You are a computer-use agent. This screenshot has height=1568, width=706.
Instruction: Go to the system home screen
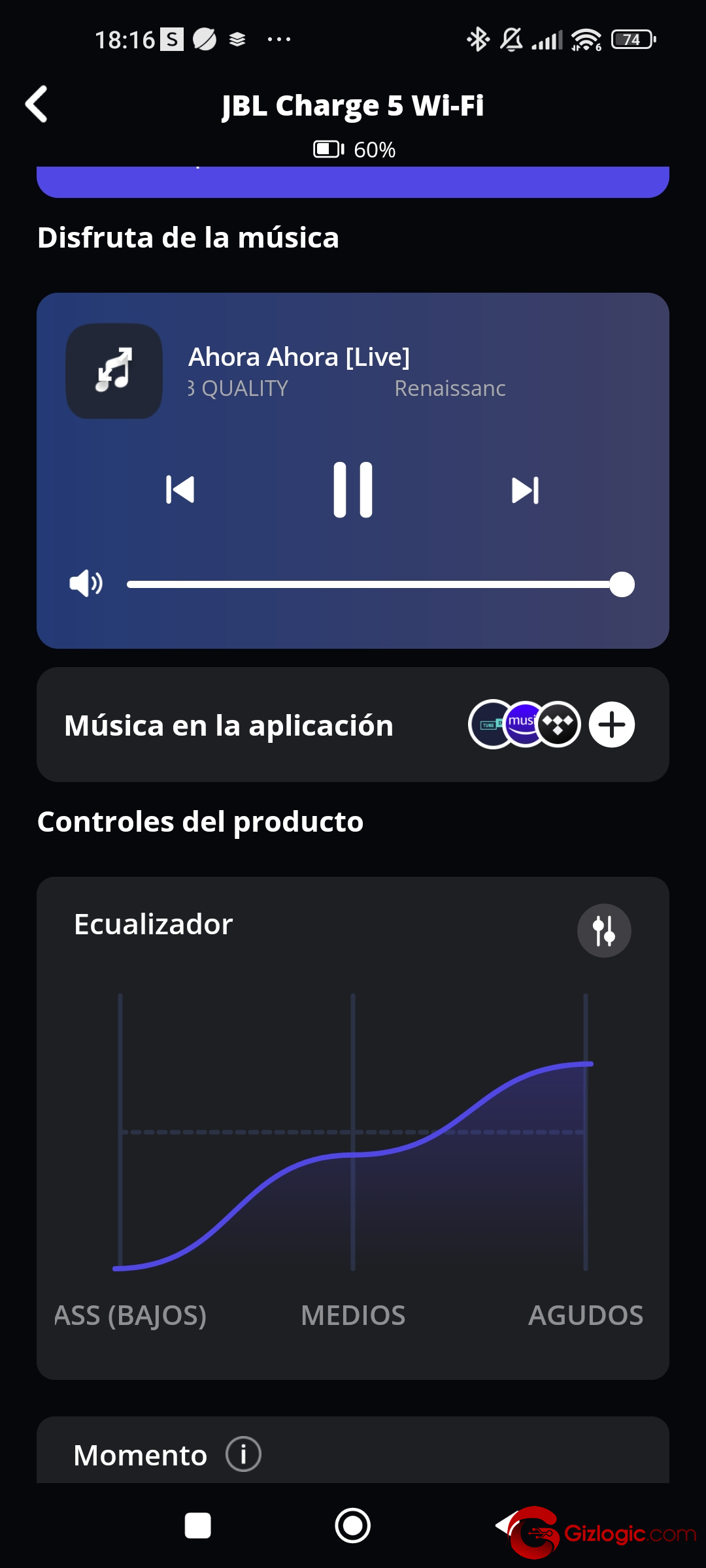coord(353,1526)
